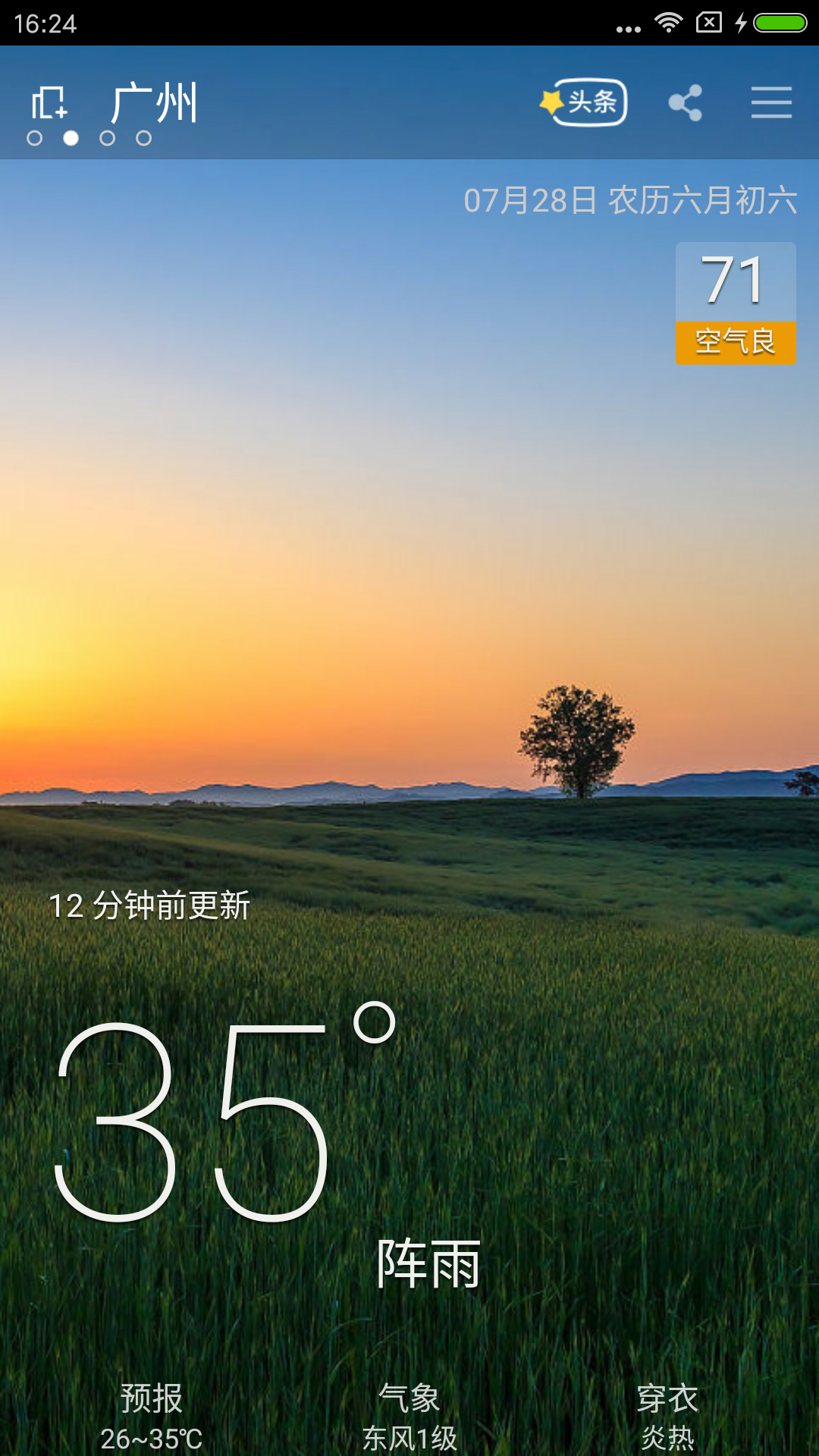Select the last page indicator dot
This screenshot has width=819, height=1456.
tap(143, 139)
